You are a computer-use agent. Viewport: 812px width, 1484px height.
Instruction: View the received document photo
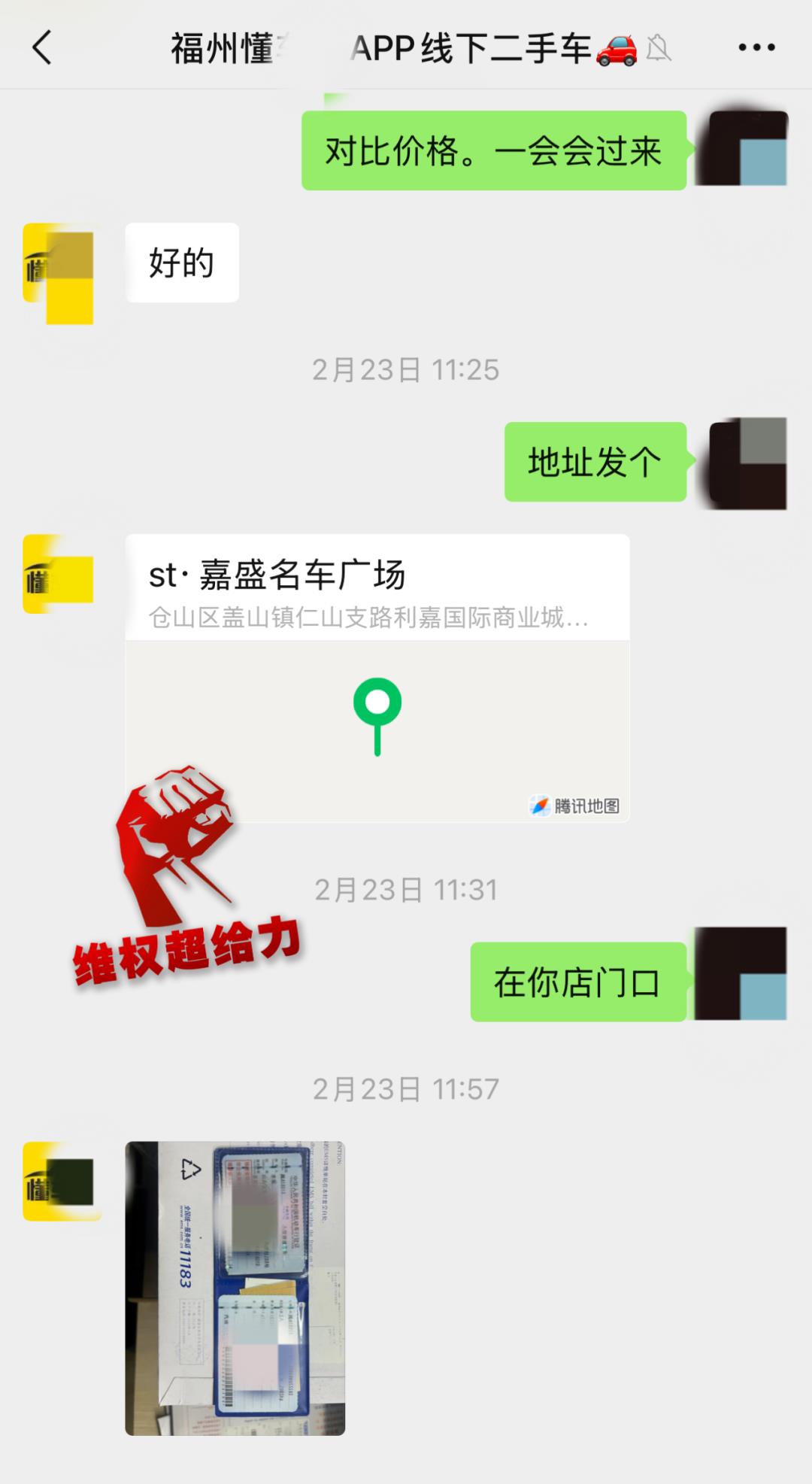[x=235, y=1288]
